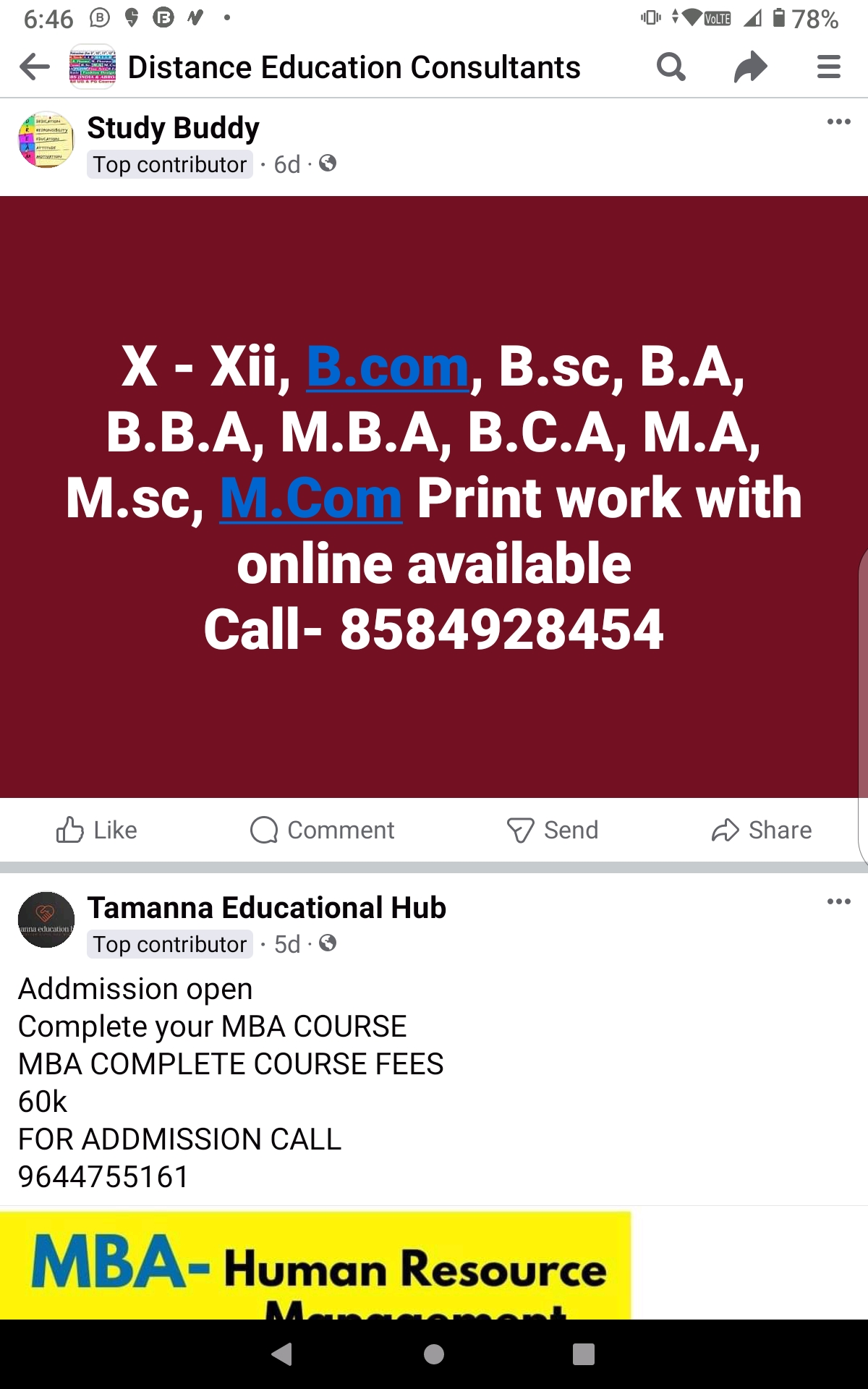Image resolution: width=868 pixels, height=1389 pixels.
Task: Comment on Study Buddy's post
Action: pos(323,830)
